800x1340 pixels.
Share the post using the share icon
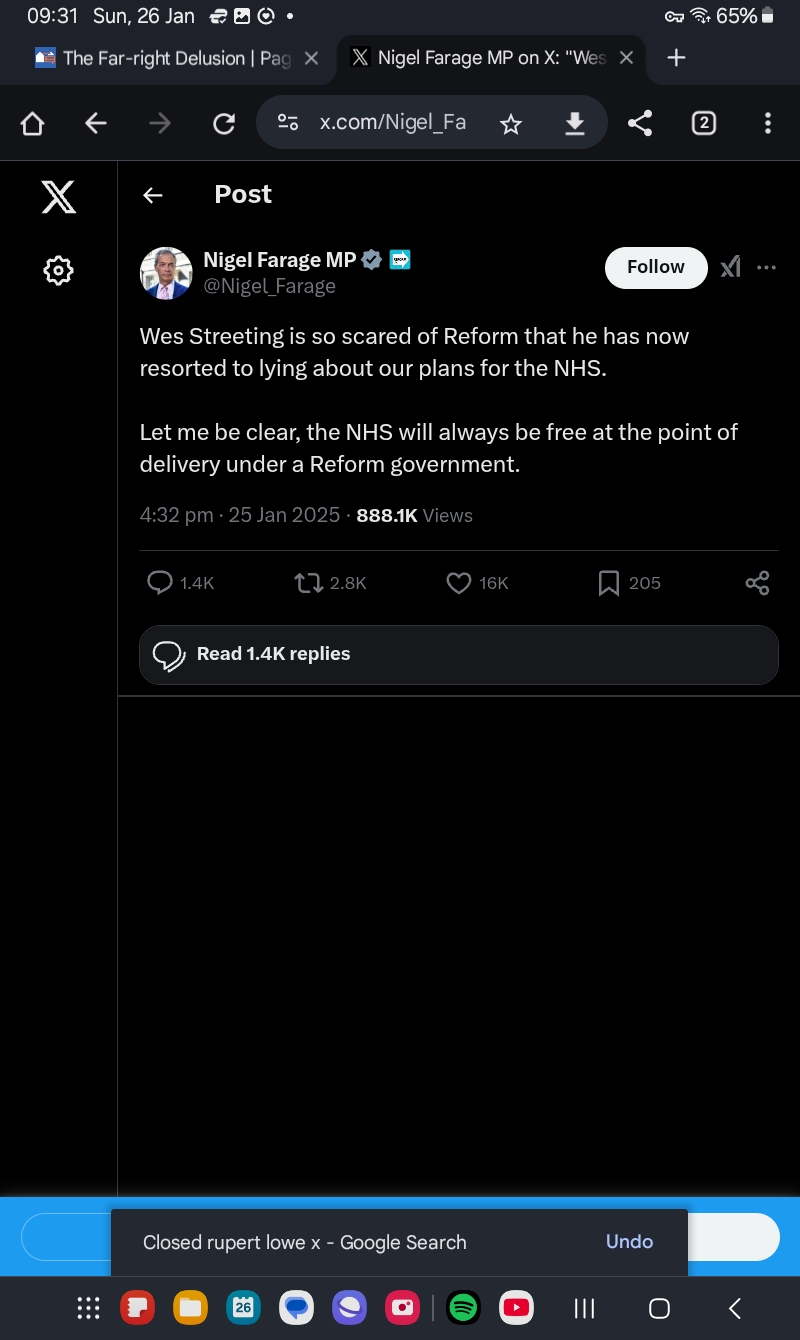point(756,582)
